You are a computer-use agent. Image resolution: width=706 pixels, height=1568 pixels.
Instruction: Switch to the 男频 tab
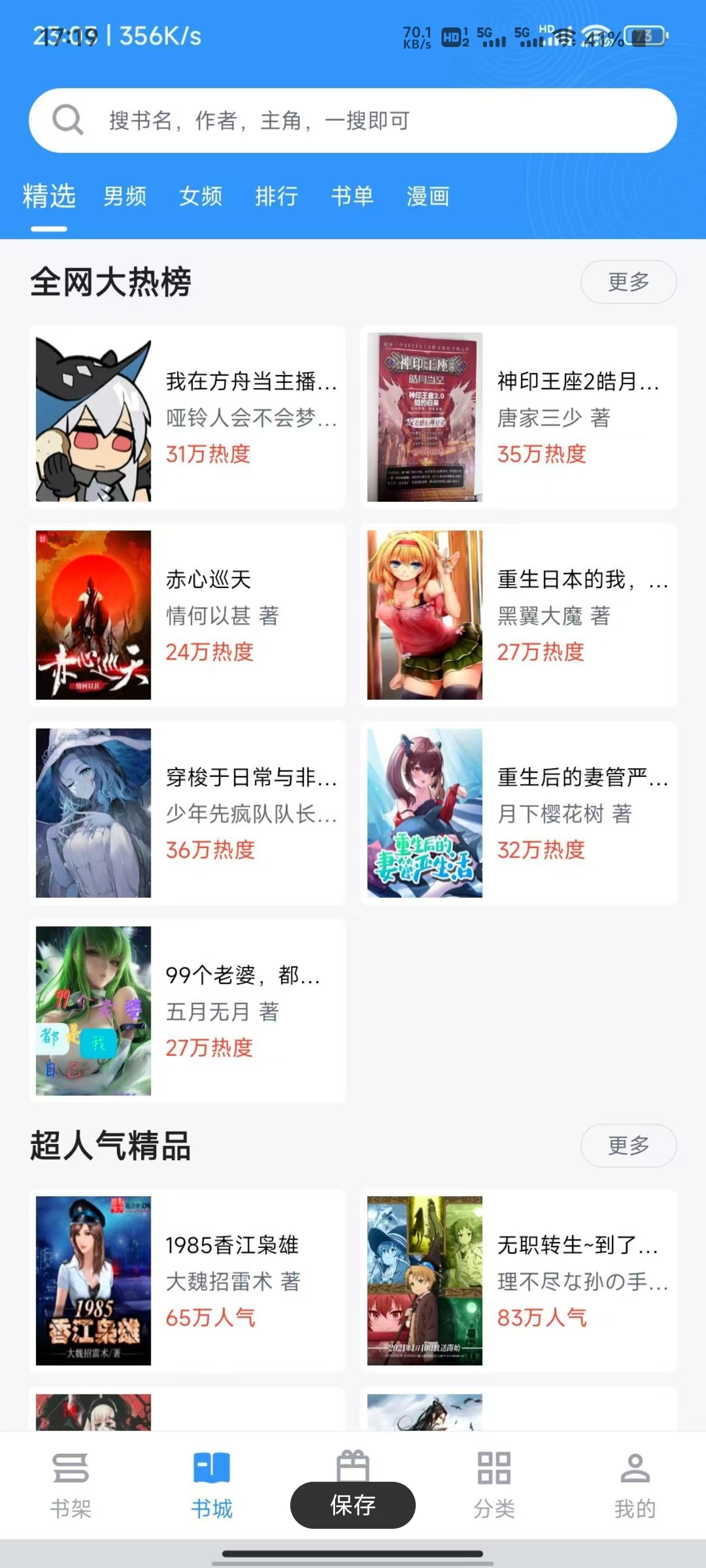(125, 197)
